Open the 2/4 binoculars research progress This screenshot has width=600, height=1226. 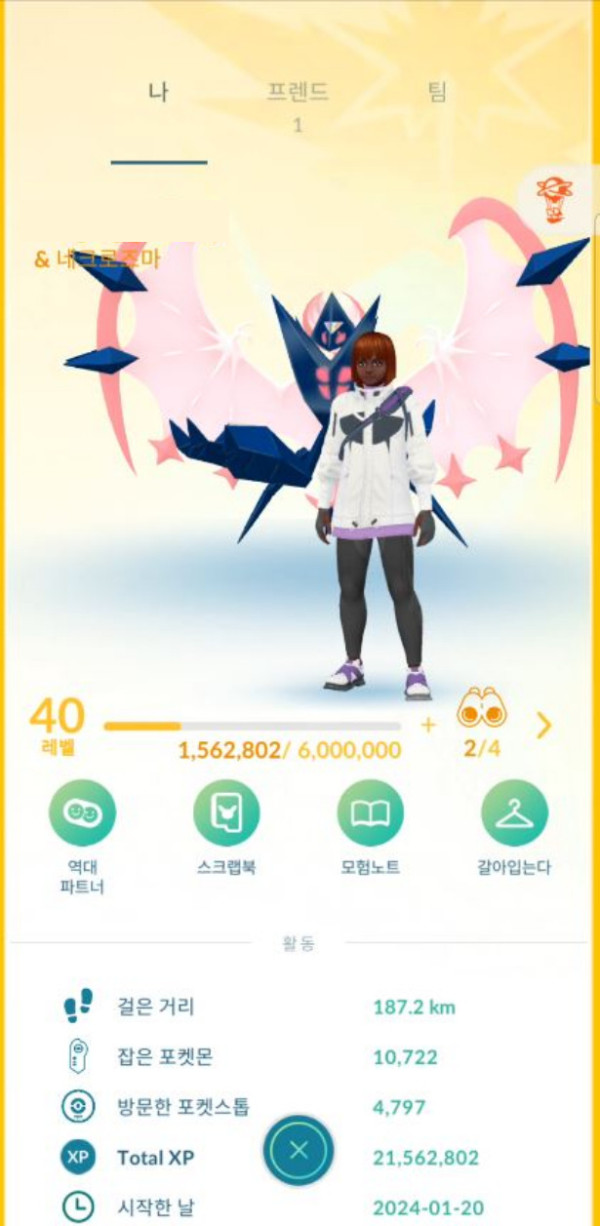click(x=481, y=724)
